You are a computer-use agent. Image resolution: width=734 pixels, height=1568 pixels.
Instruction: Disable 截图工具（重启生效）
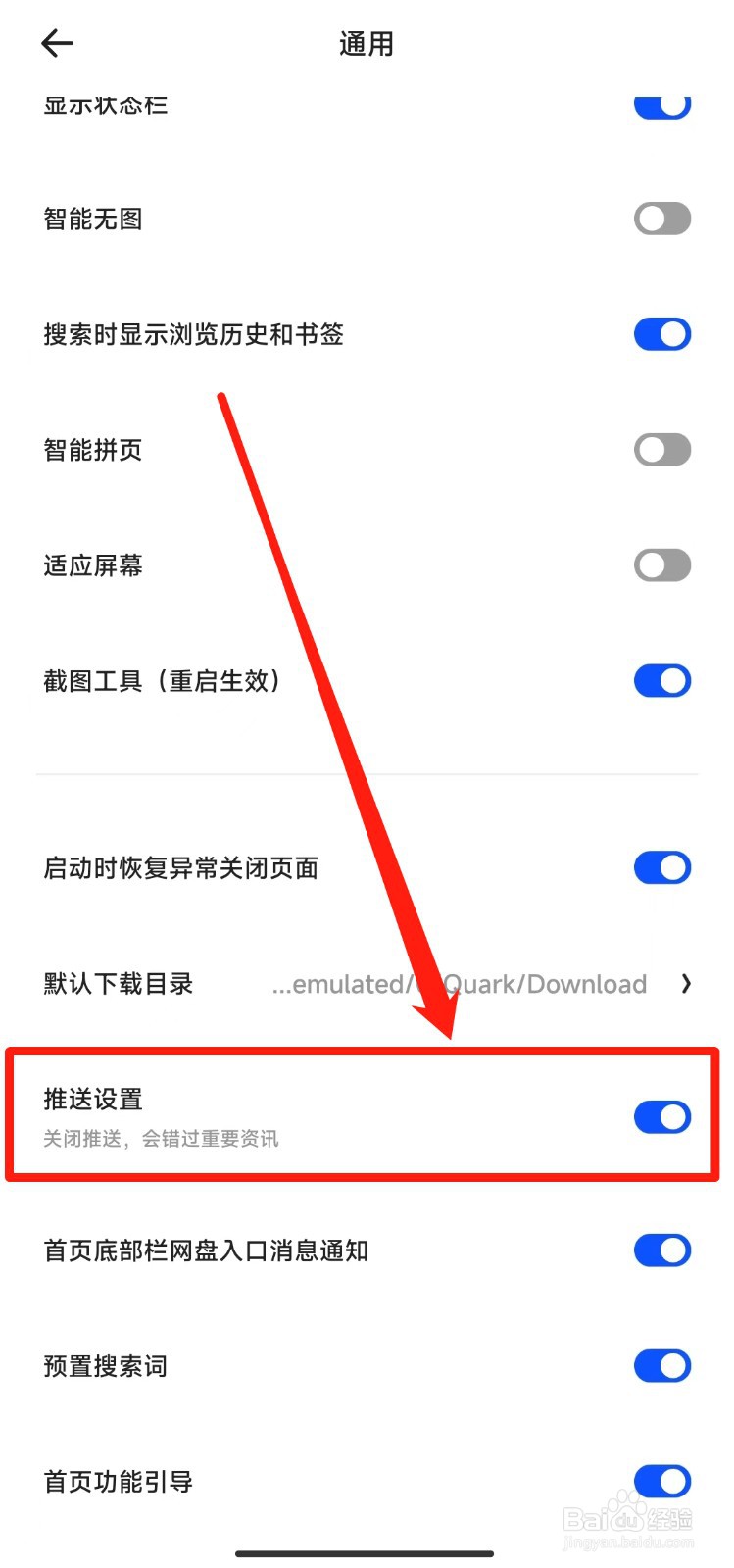[661, 680]
